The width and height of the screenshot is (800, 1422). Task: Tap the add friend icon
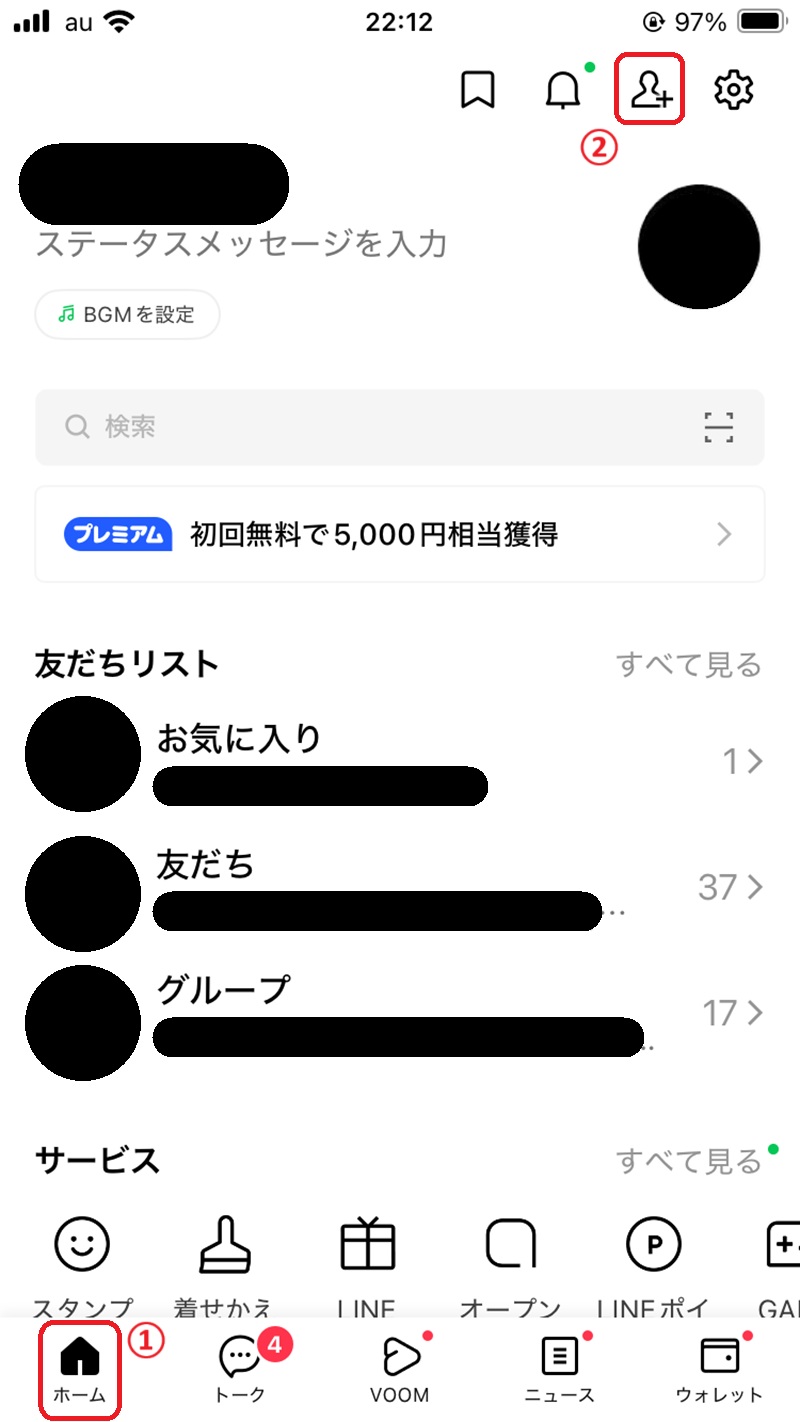(x=650, y=91)
